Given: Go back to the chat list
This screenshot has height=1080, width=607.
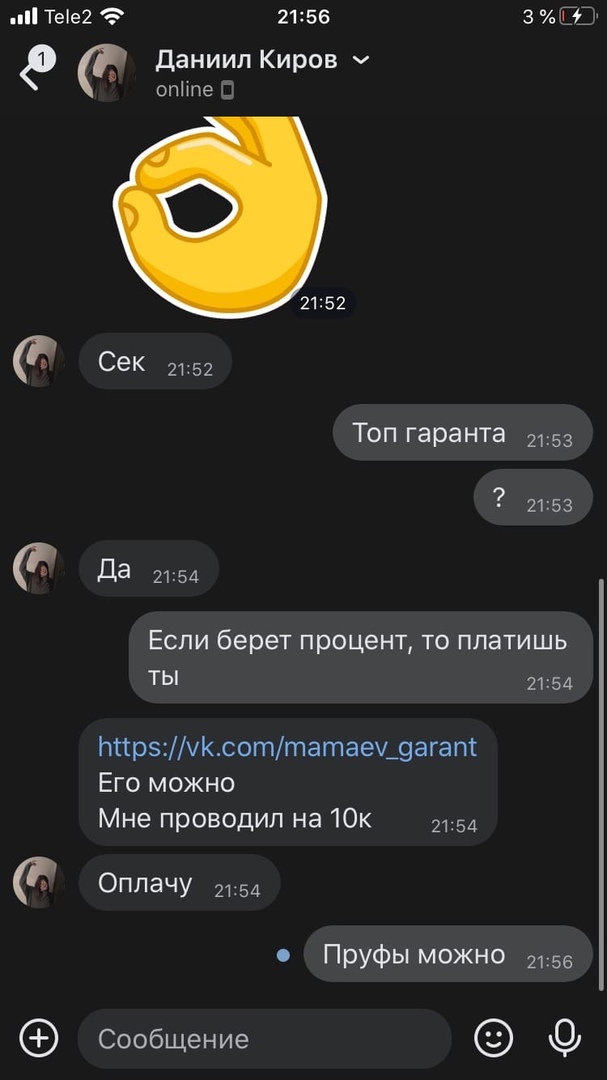Looking at the screenshot, I should (30, 75).
